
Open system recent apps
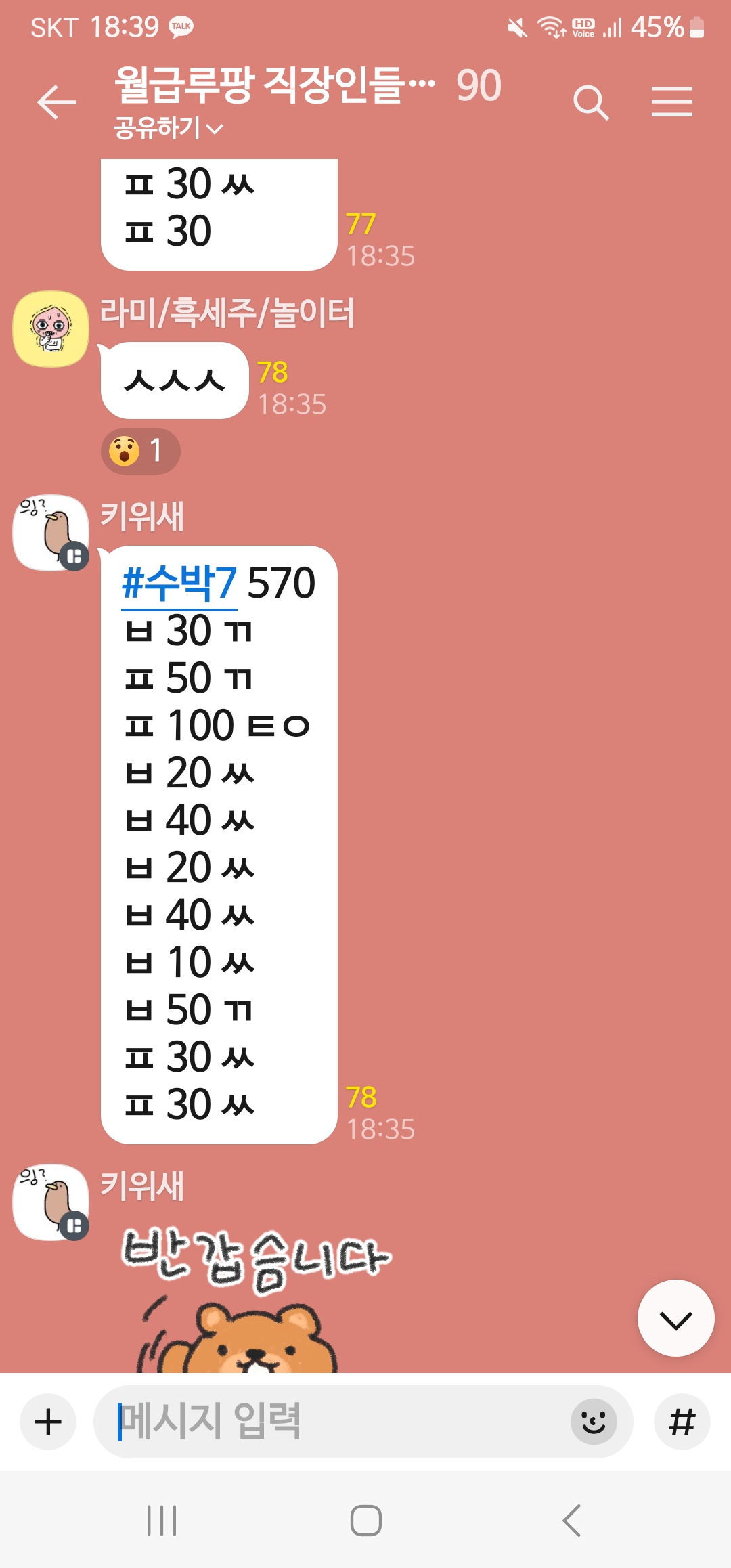tap(162, 1521)
